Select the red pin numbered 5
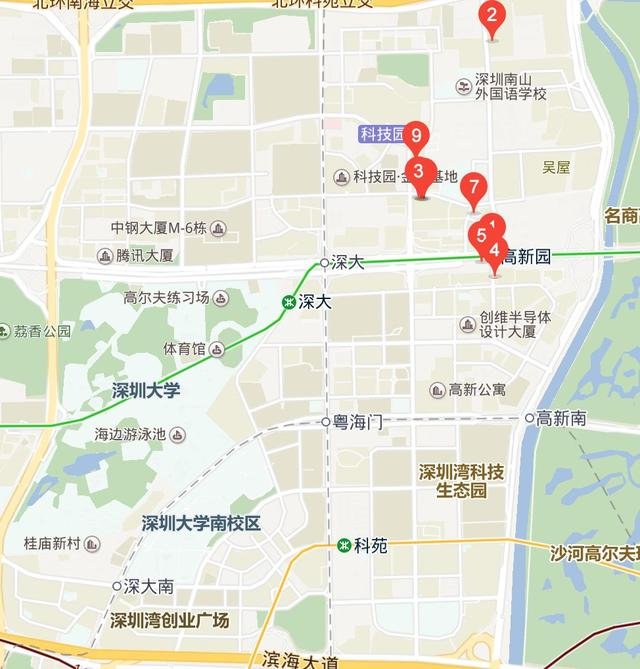Image resolution: width=640 pixels, height=669 pixels. point(480,236)
